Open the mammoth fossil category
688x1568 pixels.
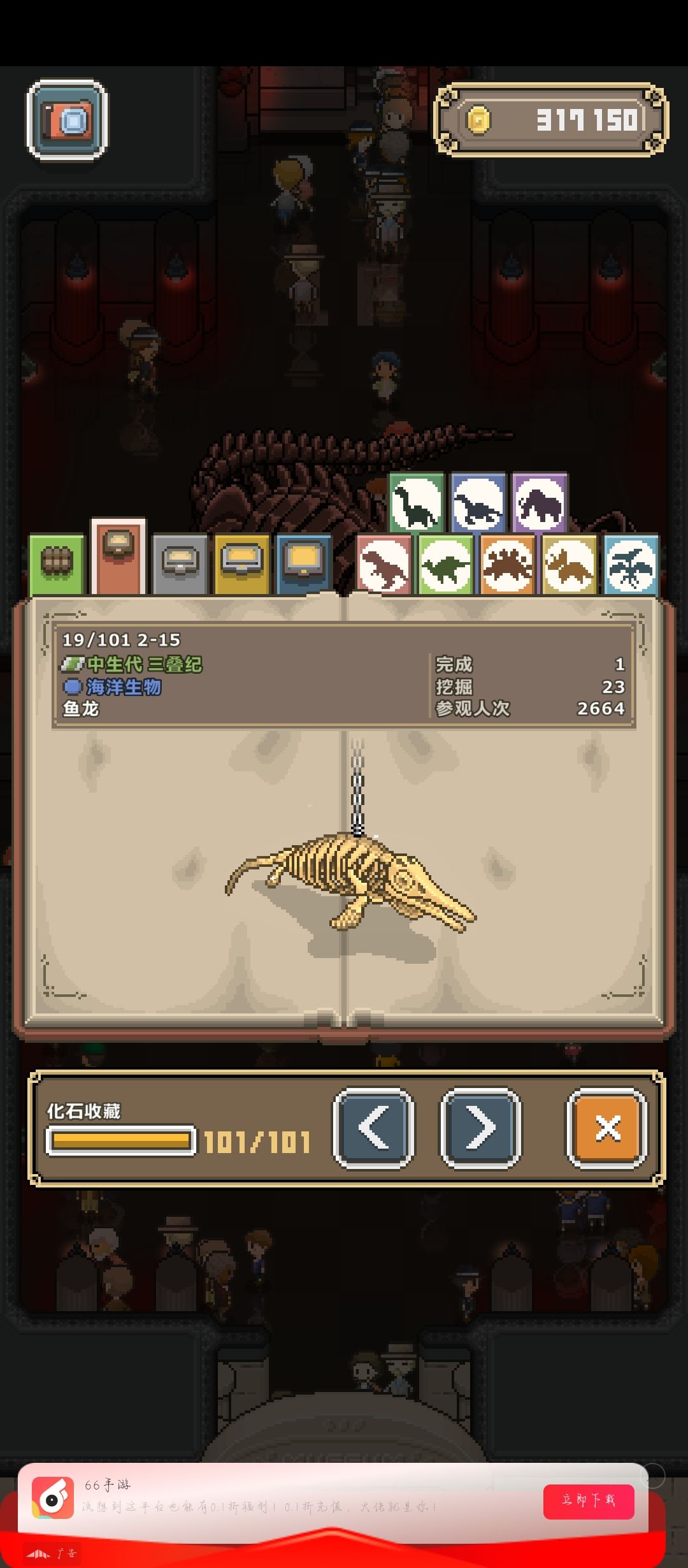pos(538,504)
